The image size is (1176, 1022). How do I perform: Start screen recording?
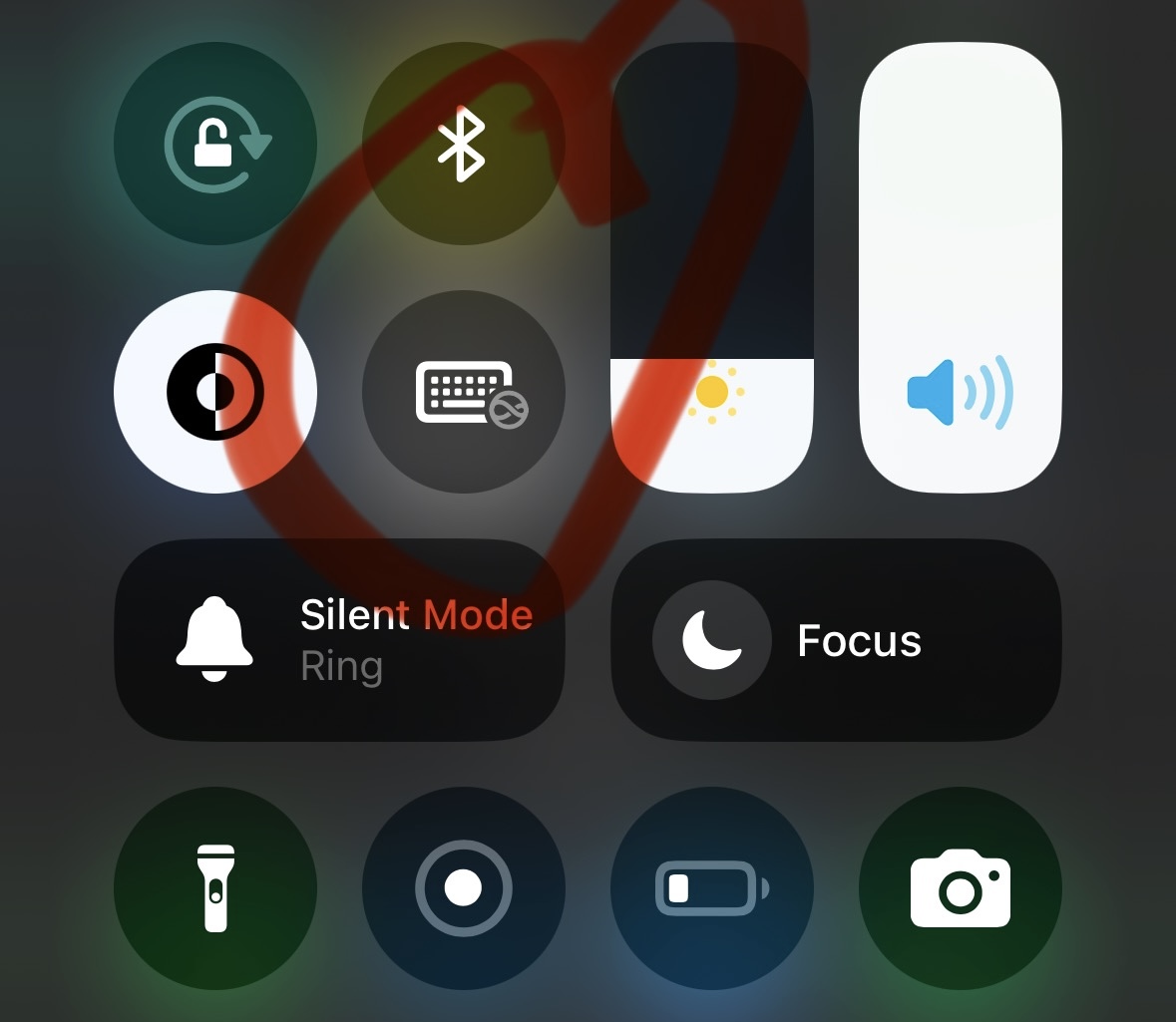(x=463, y=887)
